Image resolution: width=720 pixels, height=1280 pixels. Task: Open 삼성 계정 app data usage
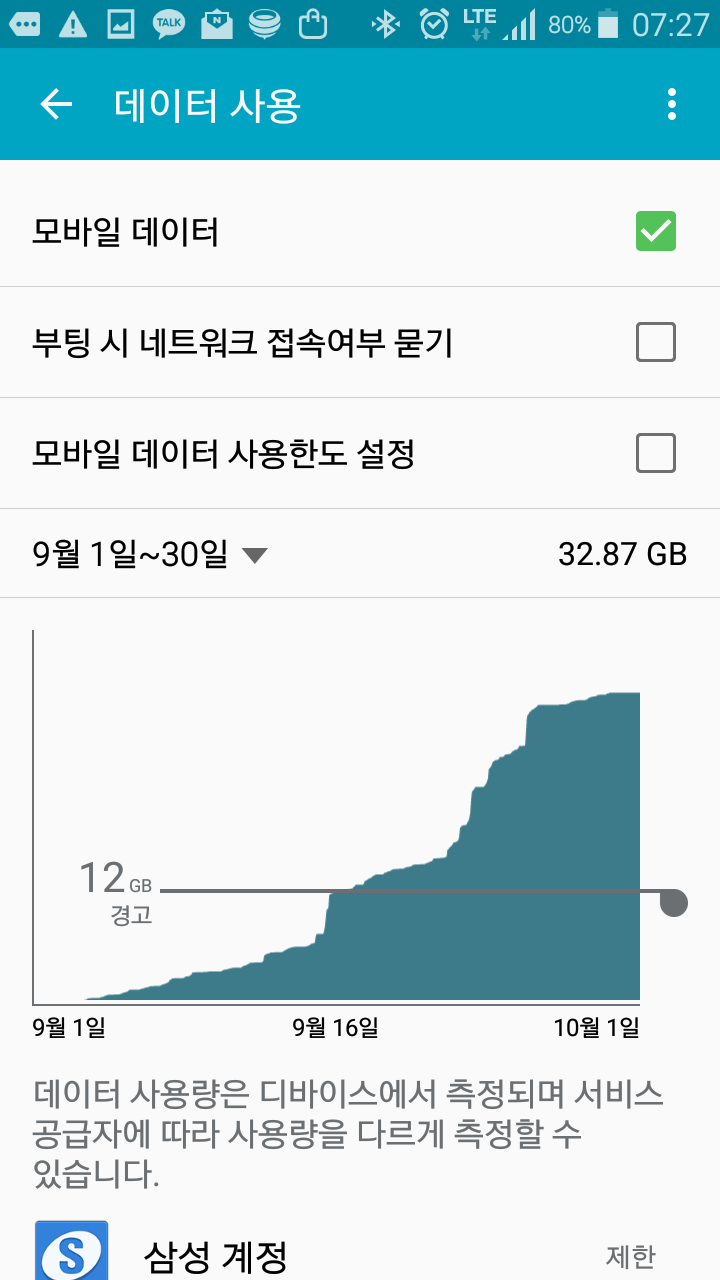click(360, 1250)
